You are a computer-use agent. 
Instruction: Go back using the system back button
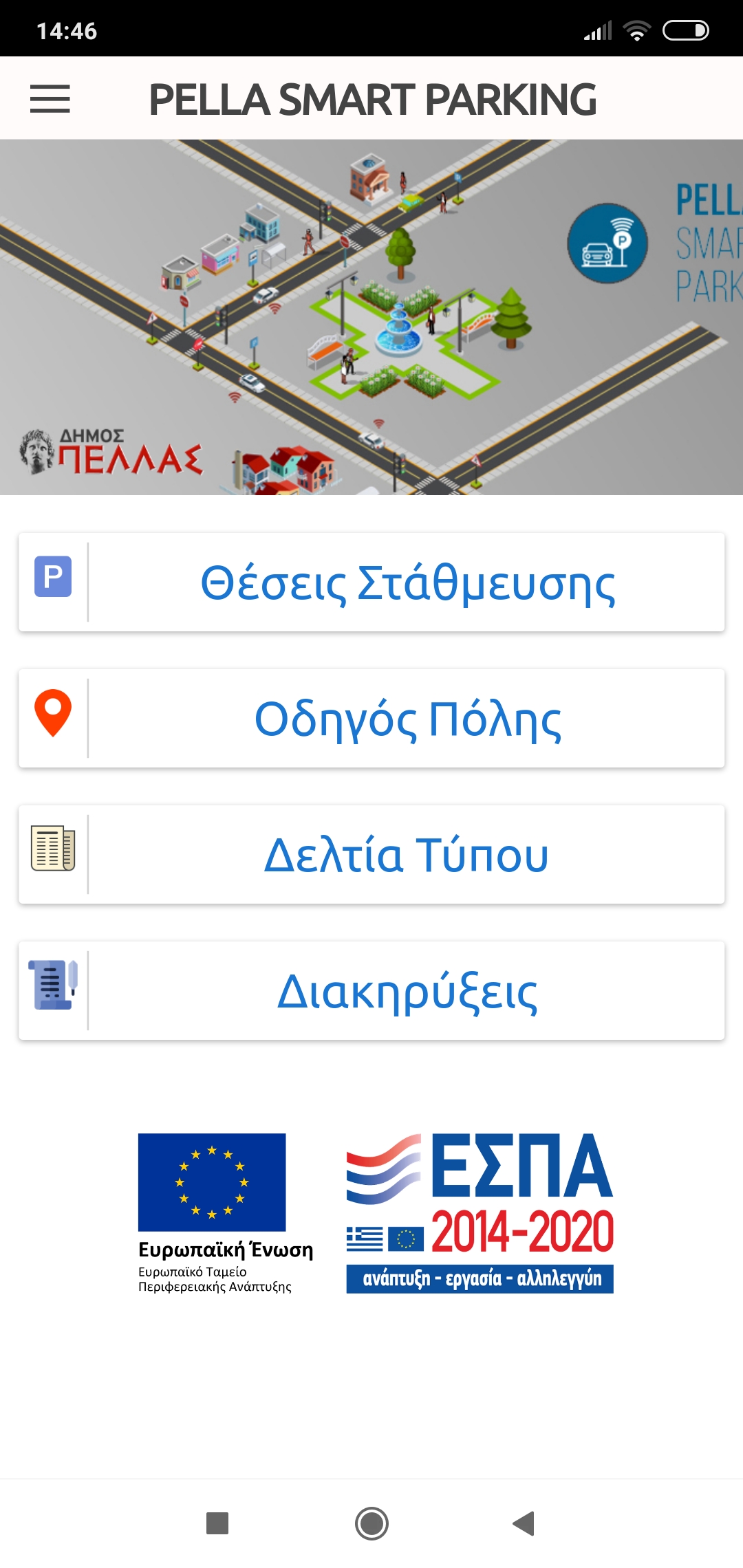click(524, 1523)
